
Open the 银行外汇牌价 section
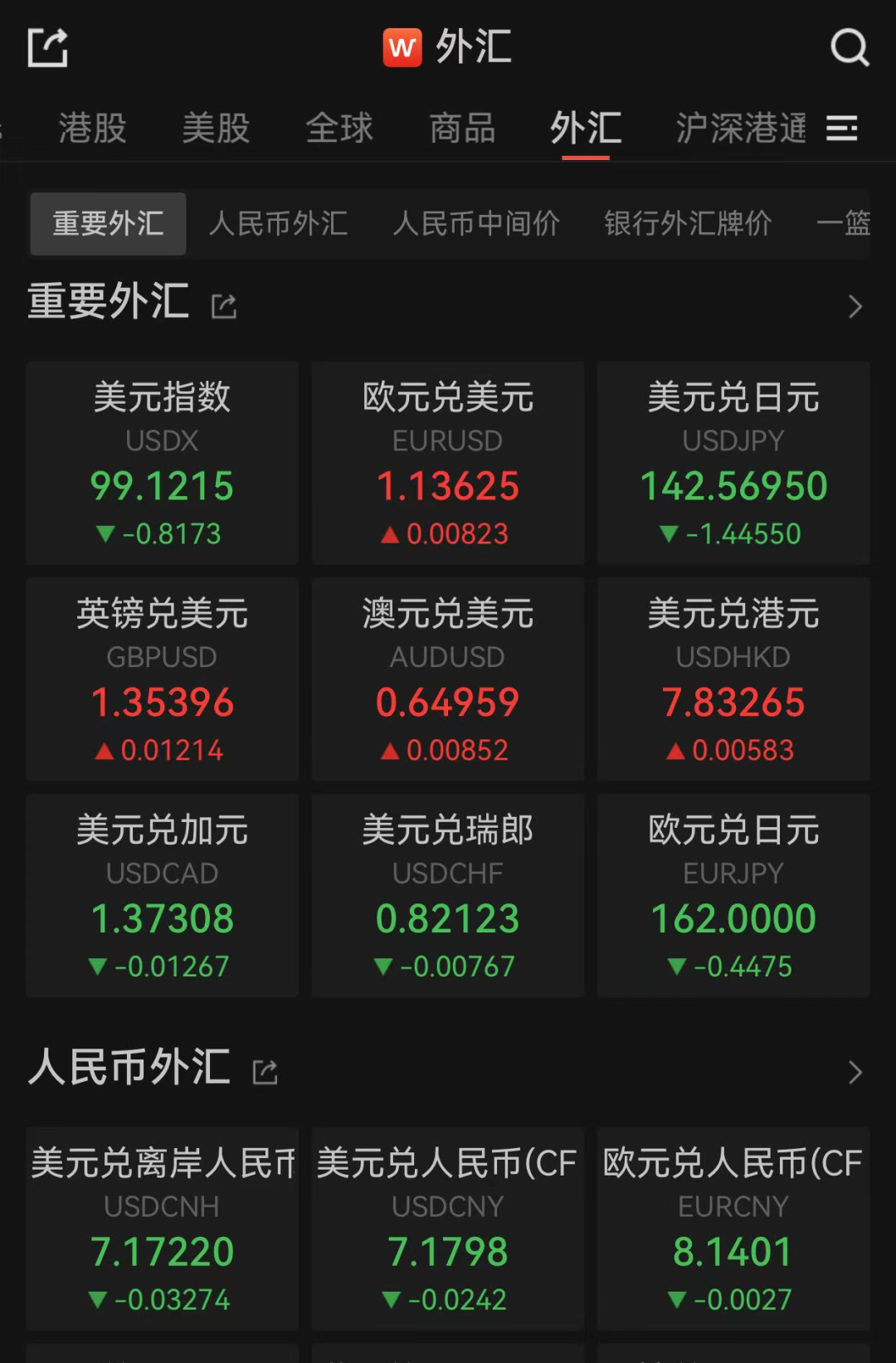tap(690, 223)
